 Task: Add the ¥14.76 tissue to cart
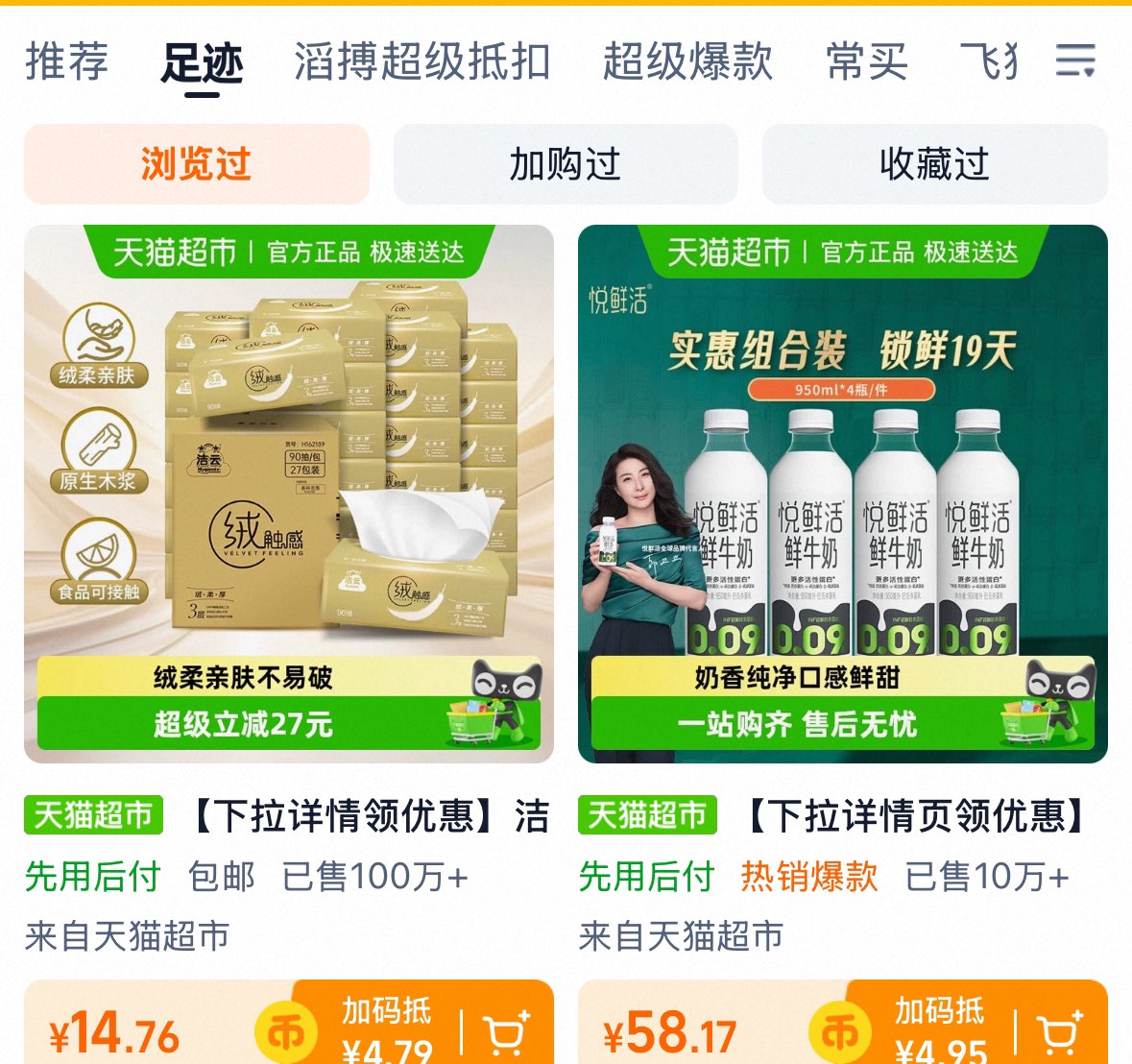[506, 1033]
